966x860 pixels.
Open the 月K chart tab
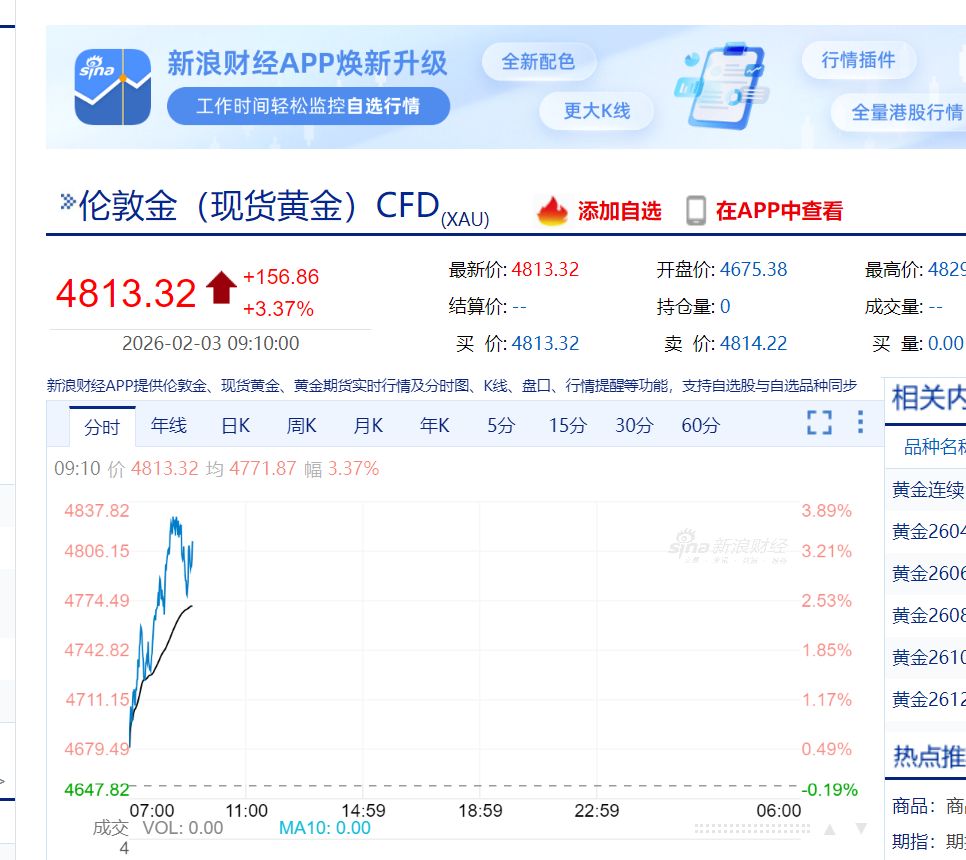368,426
